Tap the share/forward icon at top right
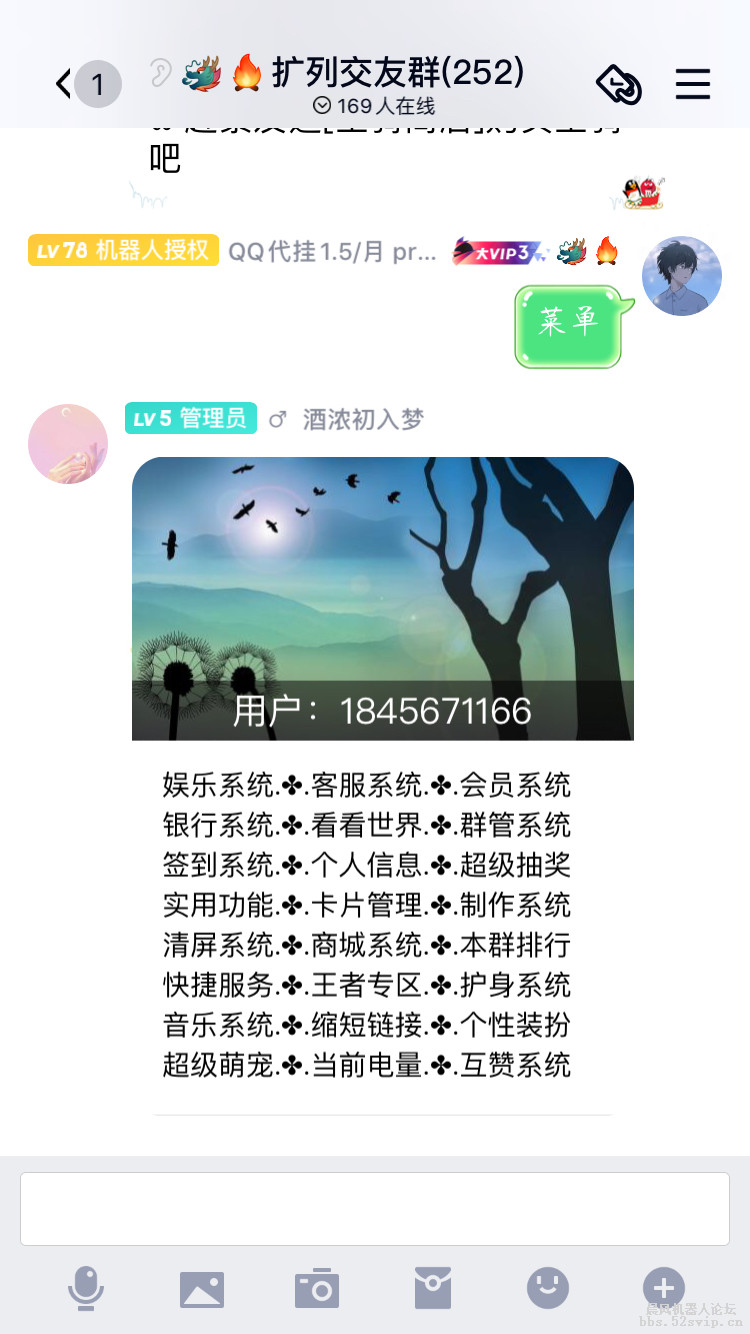This screenshot has height=1334, width=750. tap(618, 85)
